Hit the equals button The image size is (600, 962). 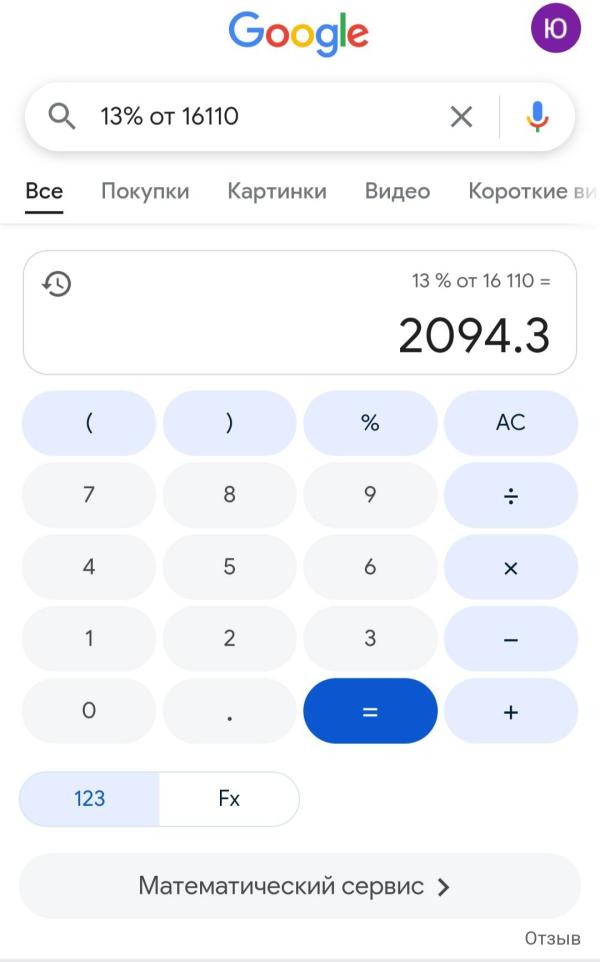point(370,711)
